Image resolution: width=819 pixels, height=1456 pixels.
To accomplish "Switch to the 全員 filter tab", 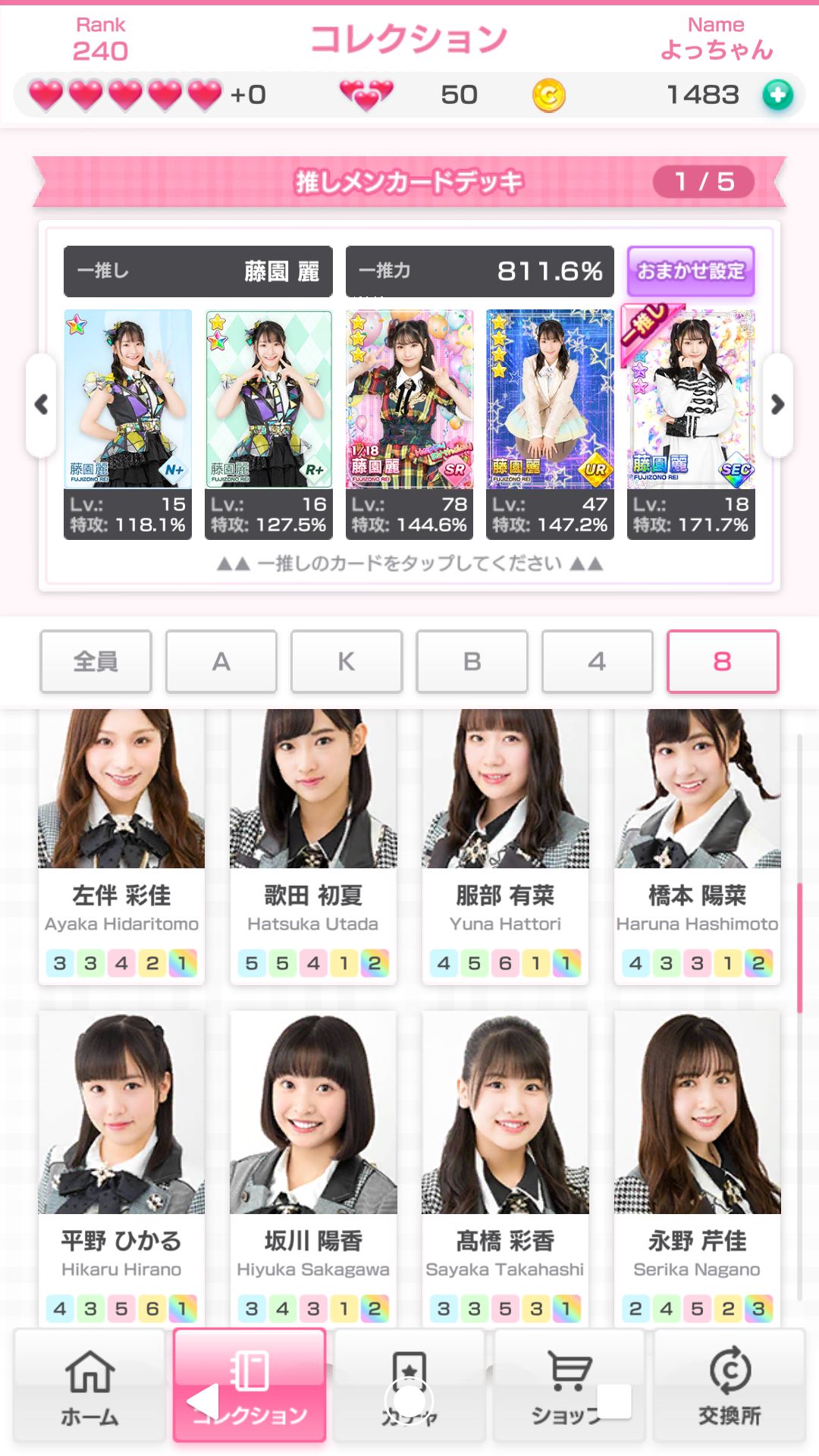I will click(x=96, y=661).
